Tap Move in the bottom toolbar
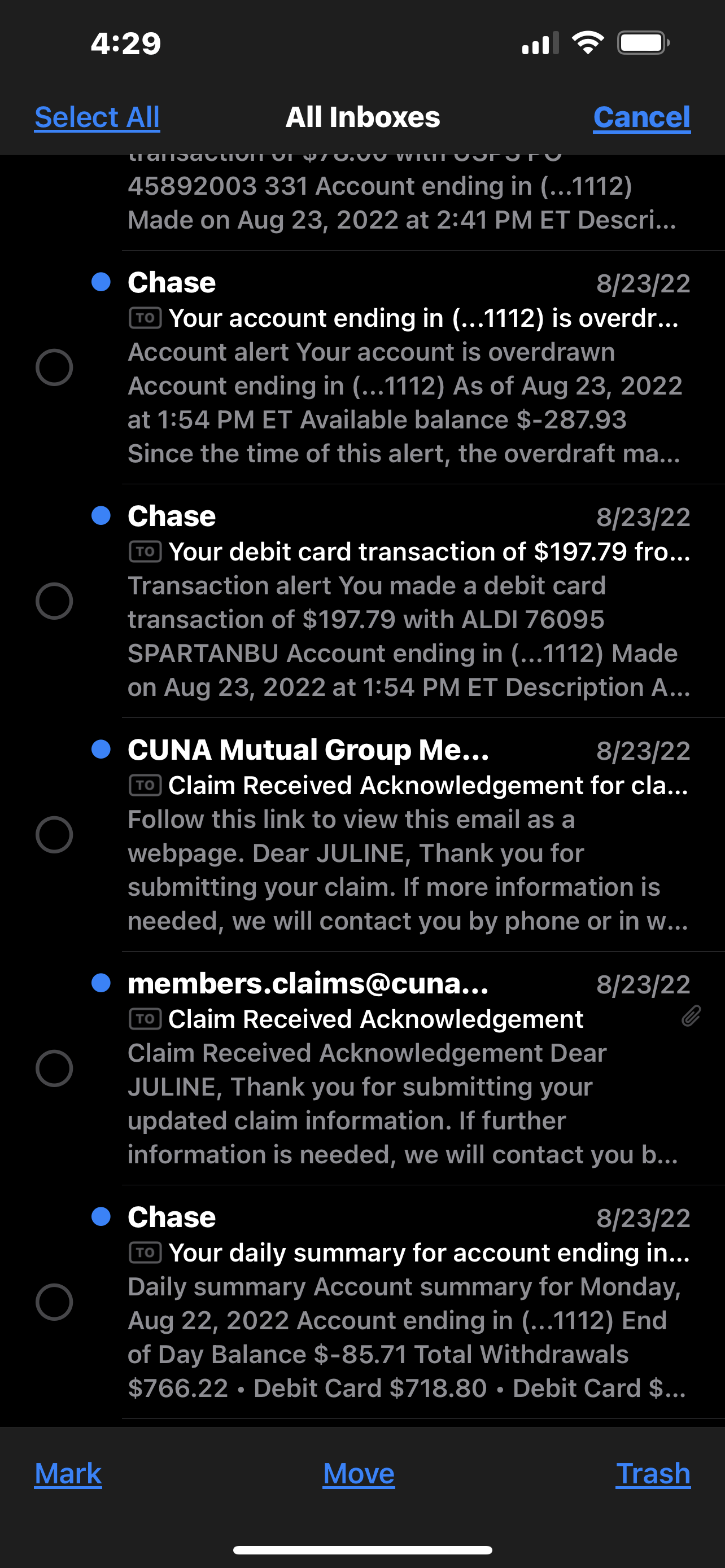The width and height of the screenshot is (725, 1568). point(359,1474)
